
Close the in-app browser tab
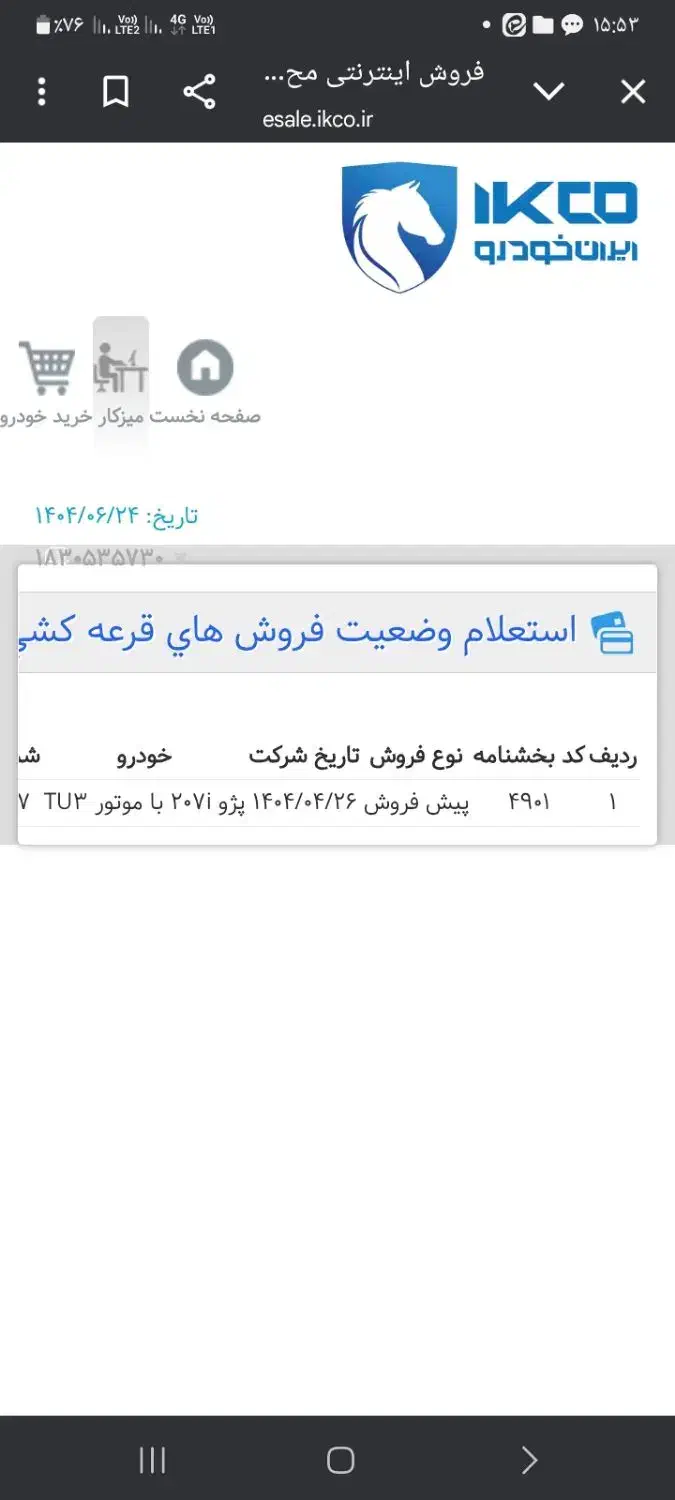(633, 92)
